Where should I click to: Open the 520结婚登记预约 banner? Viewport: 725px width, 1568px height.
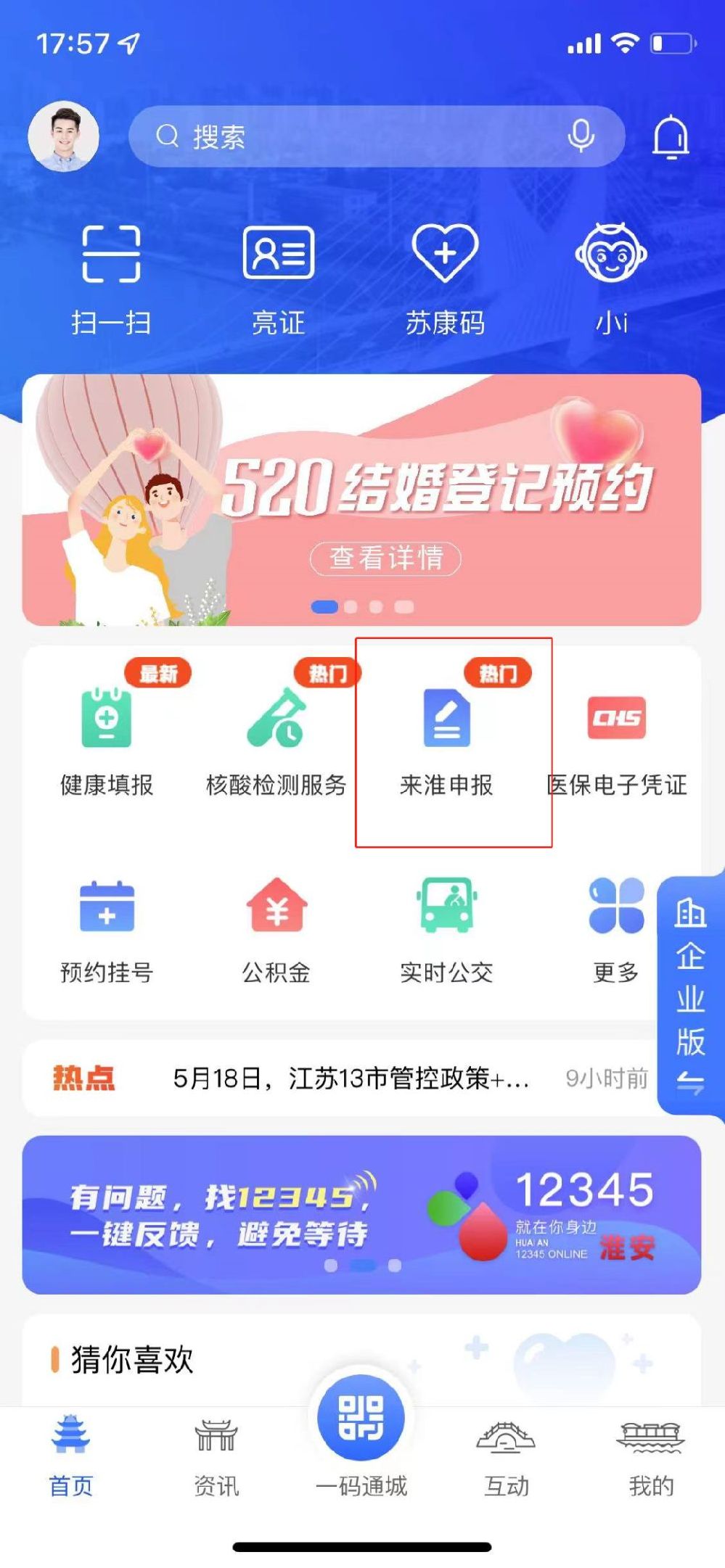pyautogui.click(x=361, y=500)
